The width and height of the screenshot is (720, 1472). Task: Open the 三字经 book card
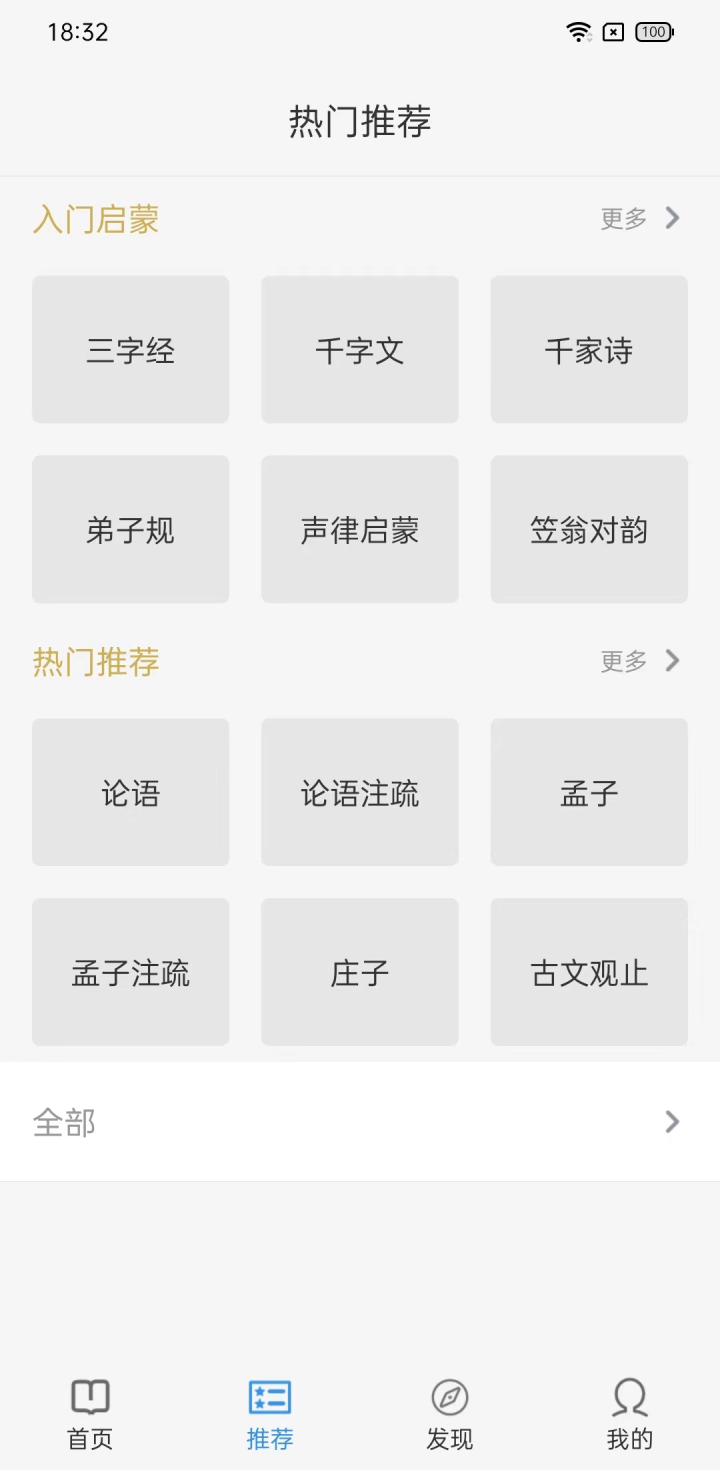click(130, 349)
